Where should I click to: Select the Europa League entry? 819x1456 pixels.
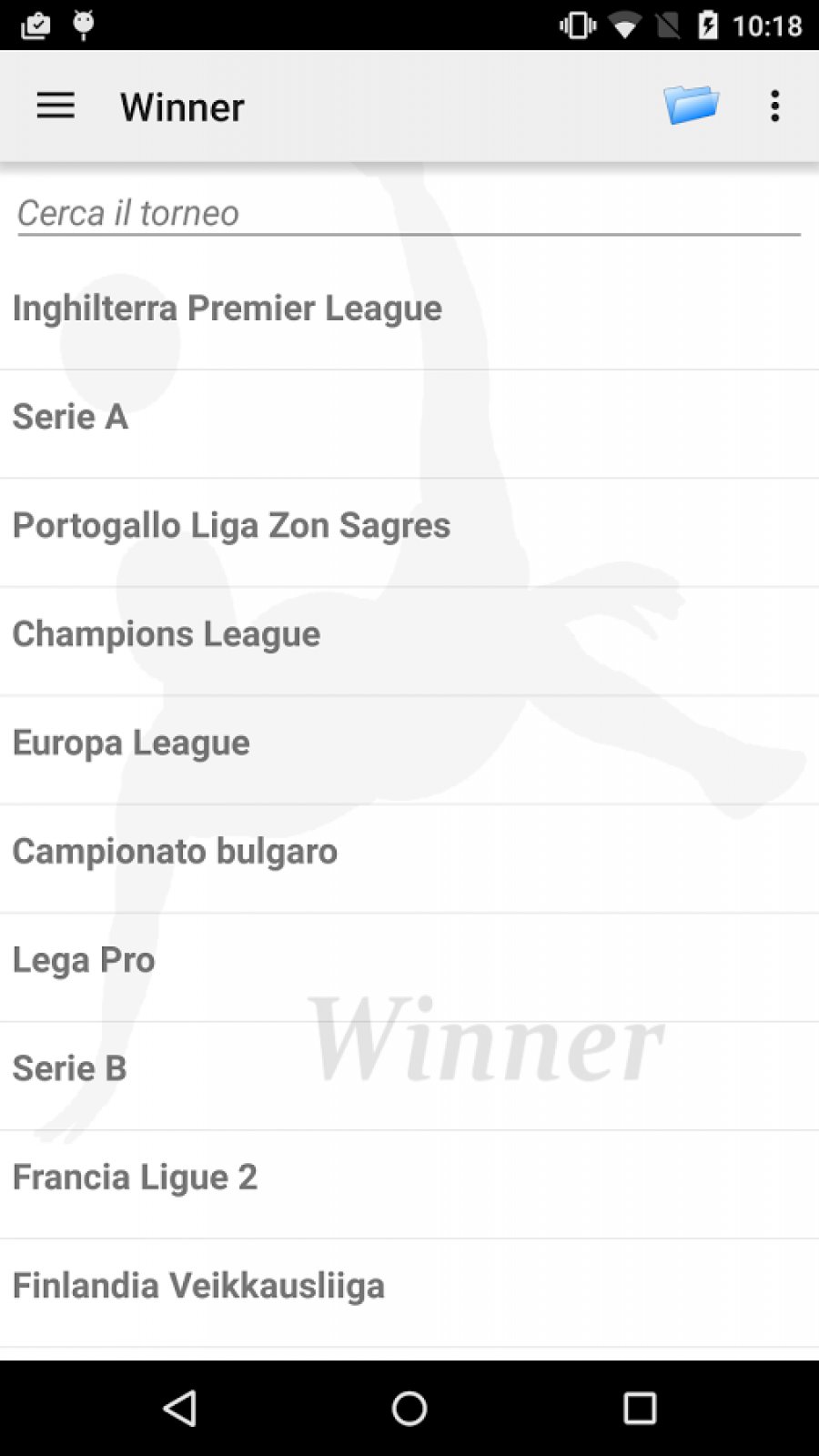409,742
